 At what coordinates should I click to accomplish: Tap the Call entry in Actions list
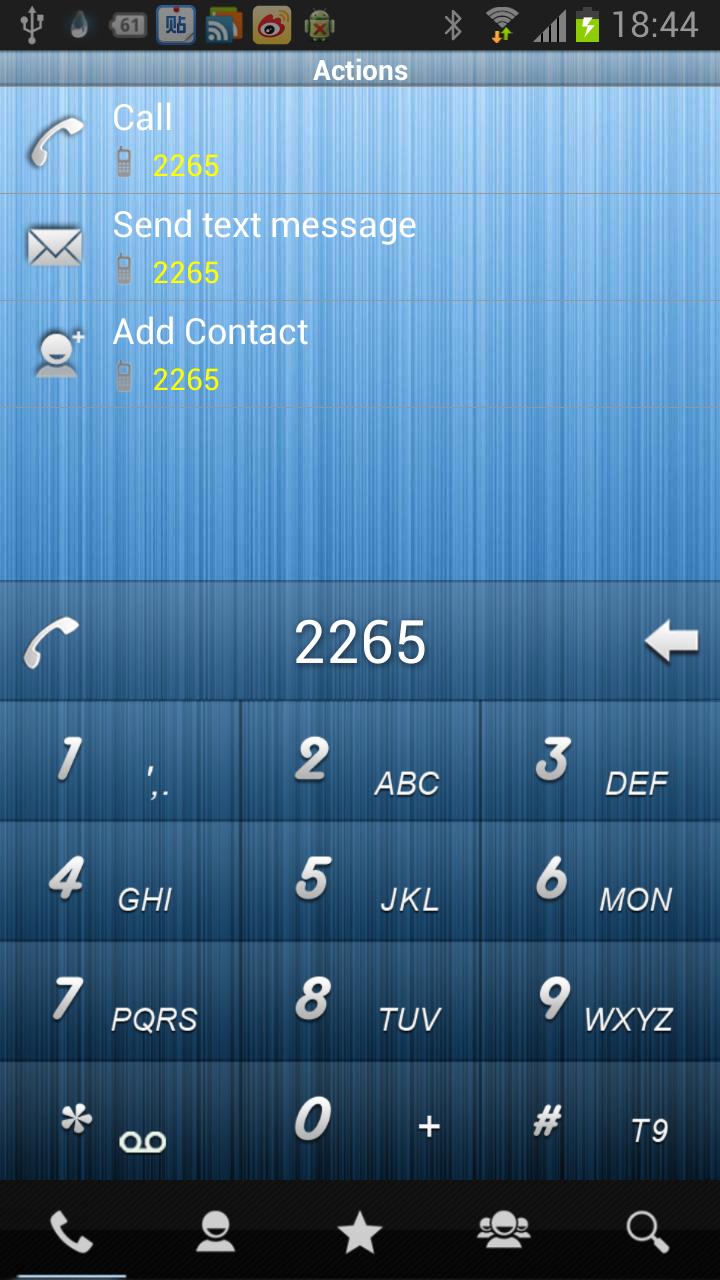(x=360, y=140)
